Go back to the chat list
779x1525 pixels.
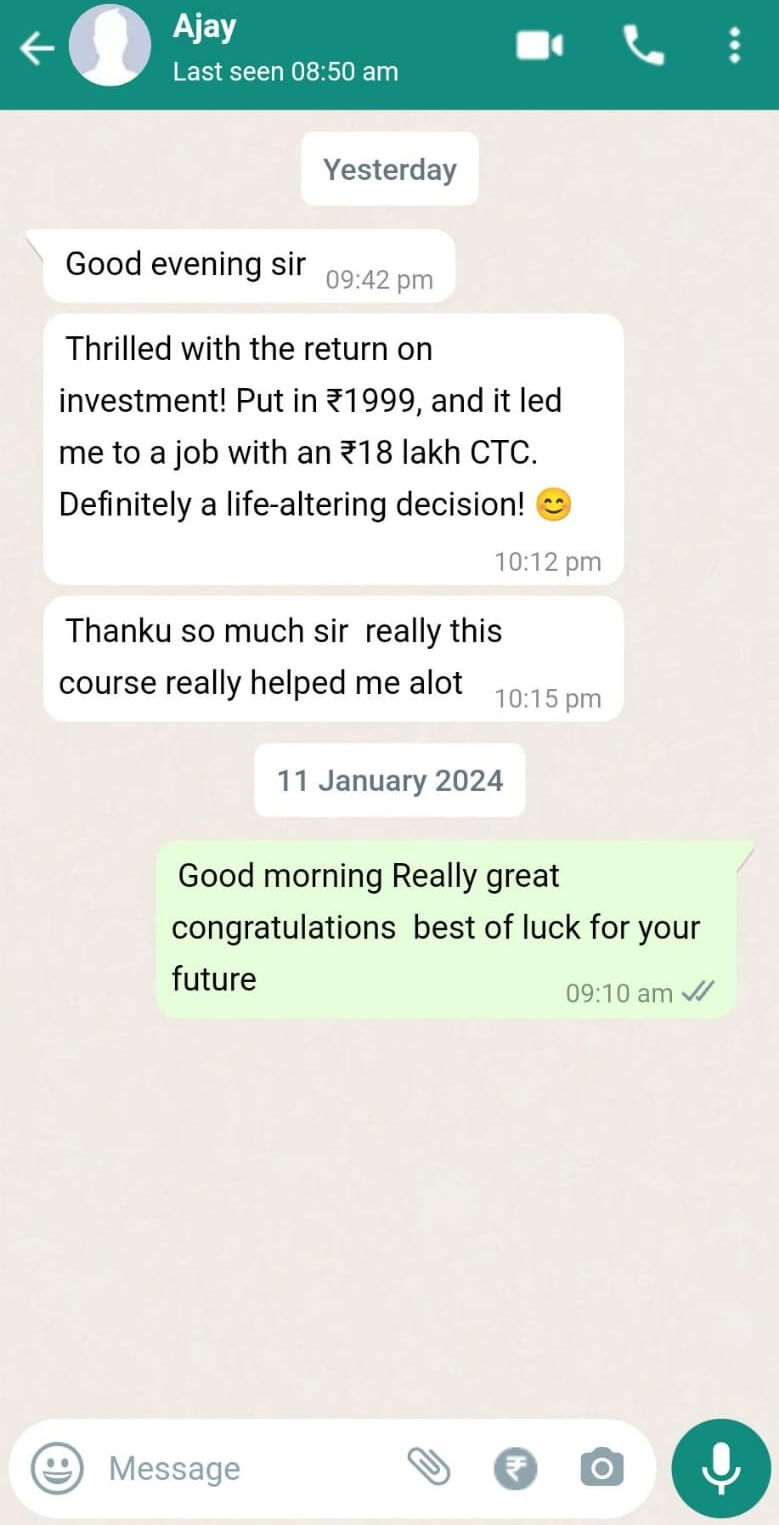37,48
